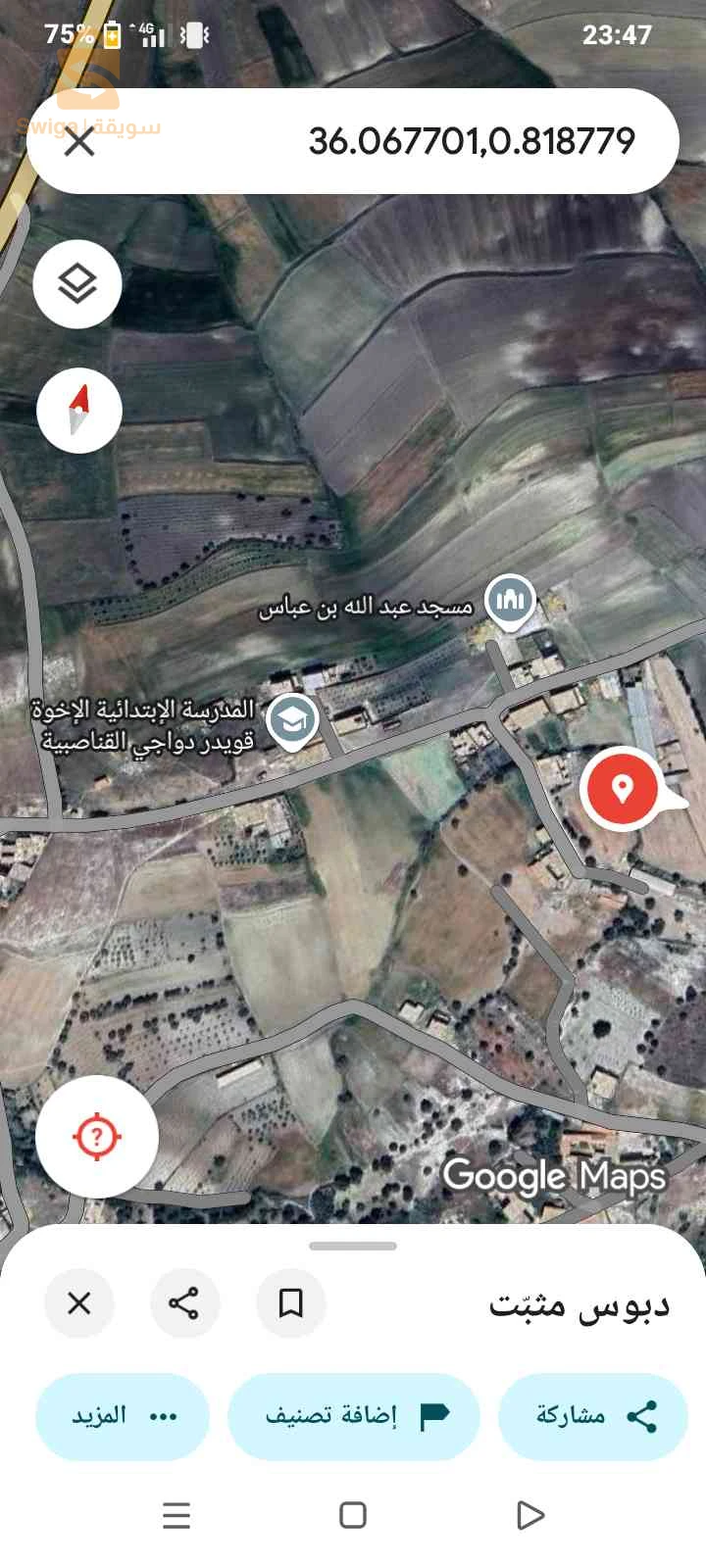Clear the coordinates search with the X
Viewport: 706px width, 1568px height.
tap(79, 141)
